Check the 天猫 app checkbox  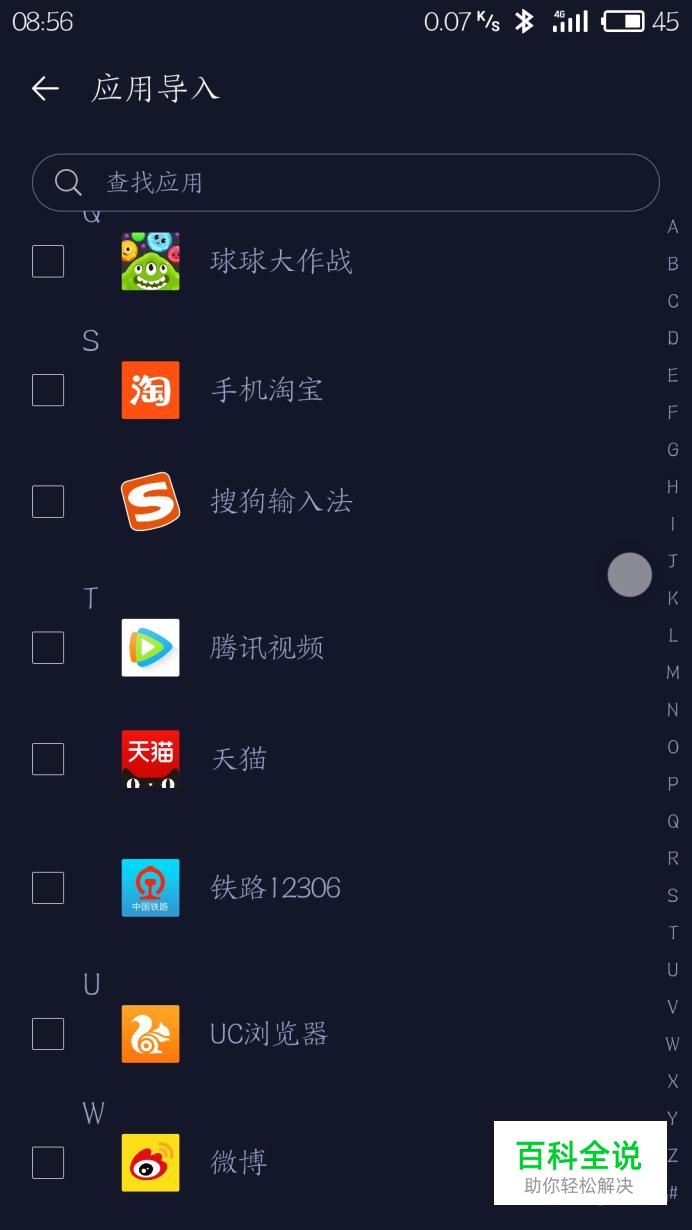48,759
